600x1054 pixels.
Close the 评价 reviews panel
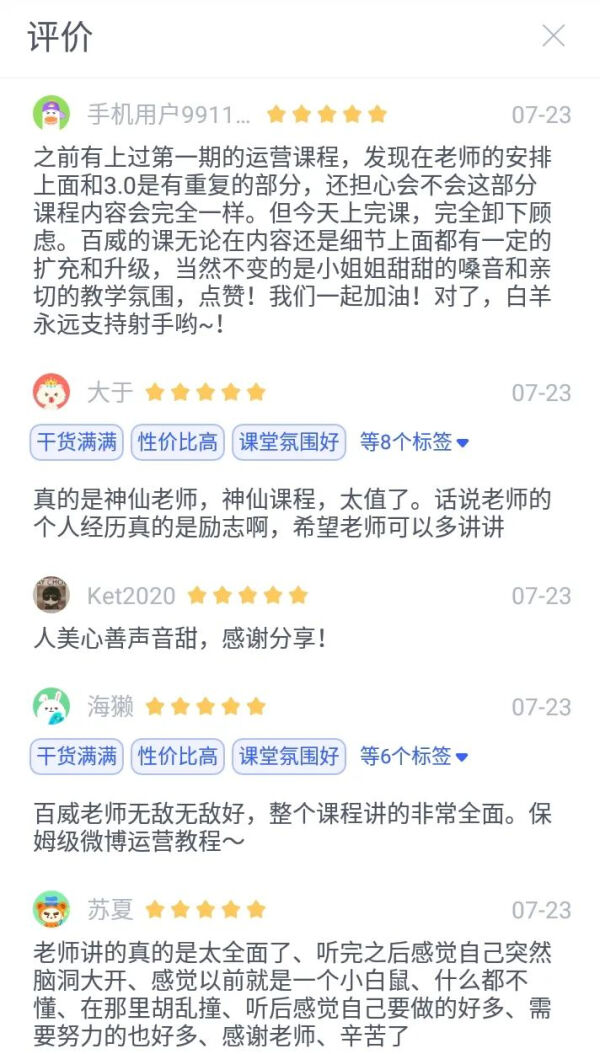tap(553, 37)
